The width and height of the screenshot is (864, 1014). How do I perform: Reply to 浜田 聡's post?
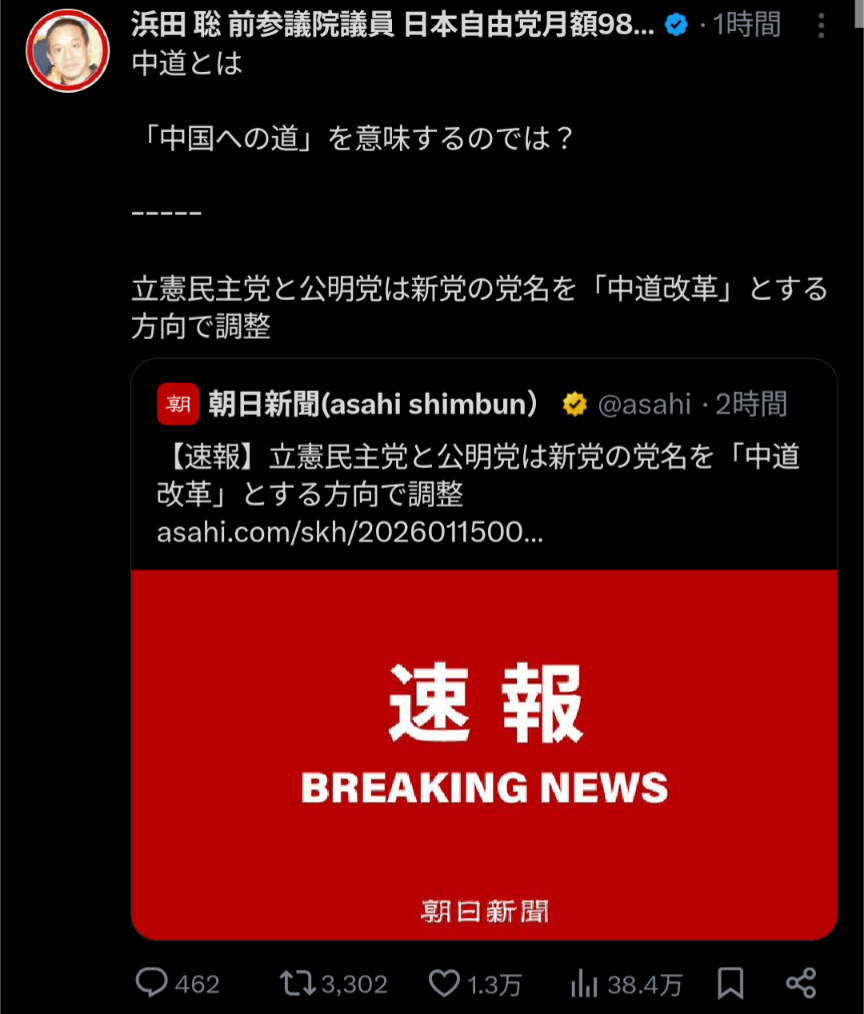152,984
